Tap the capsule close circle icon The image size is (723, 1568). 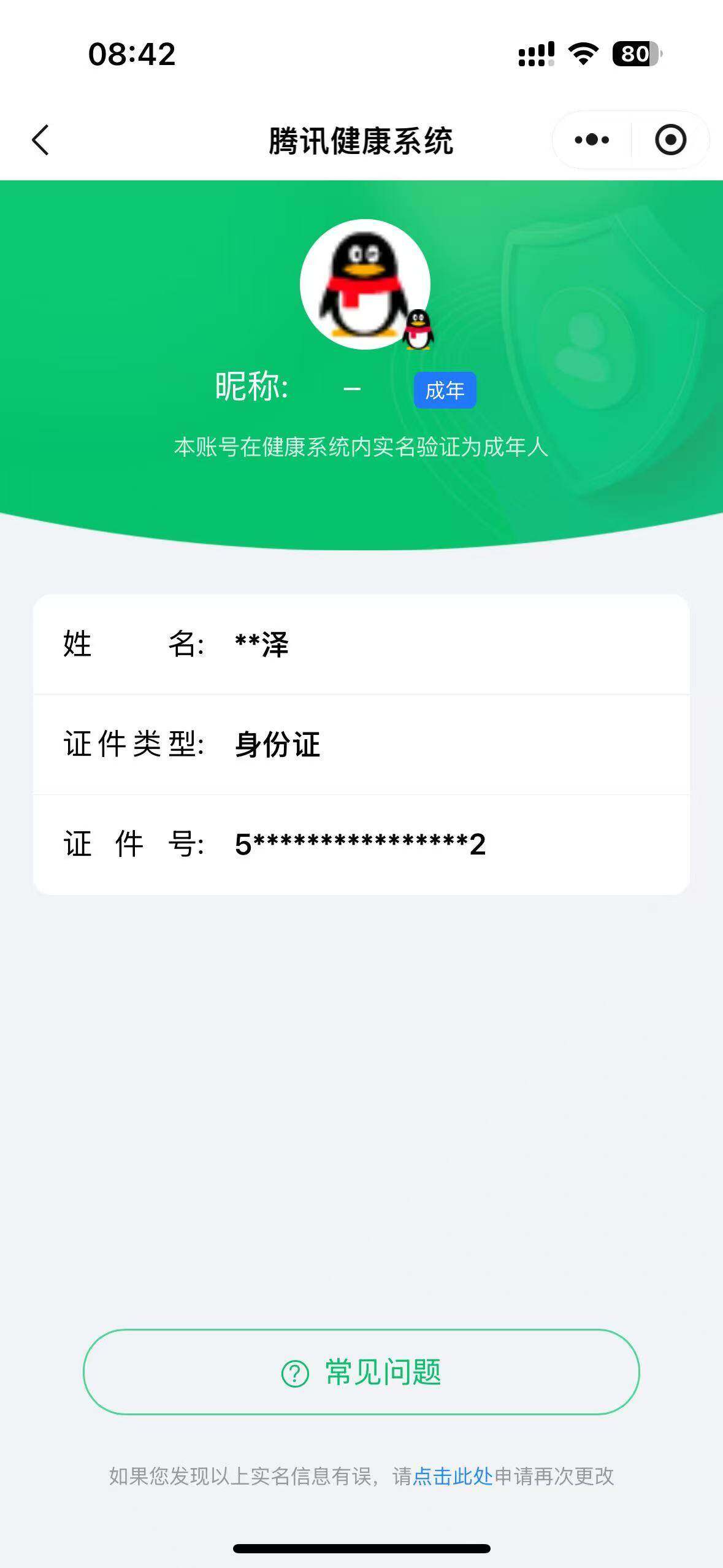(670, 139)
